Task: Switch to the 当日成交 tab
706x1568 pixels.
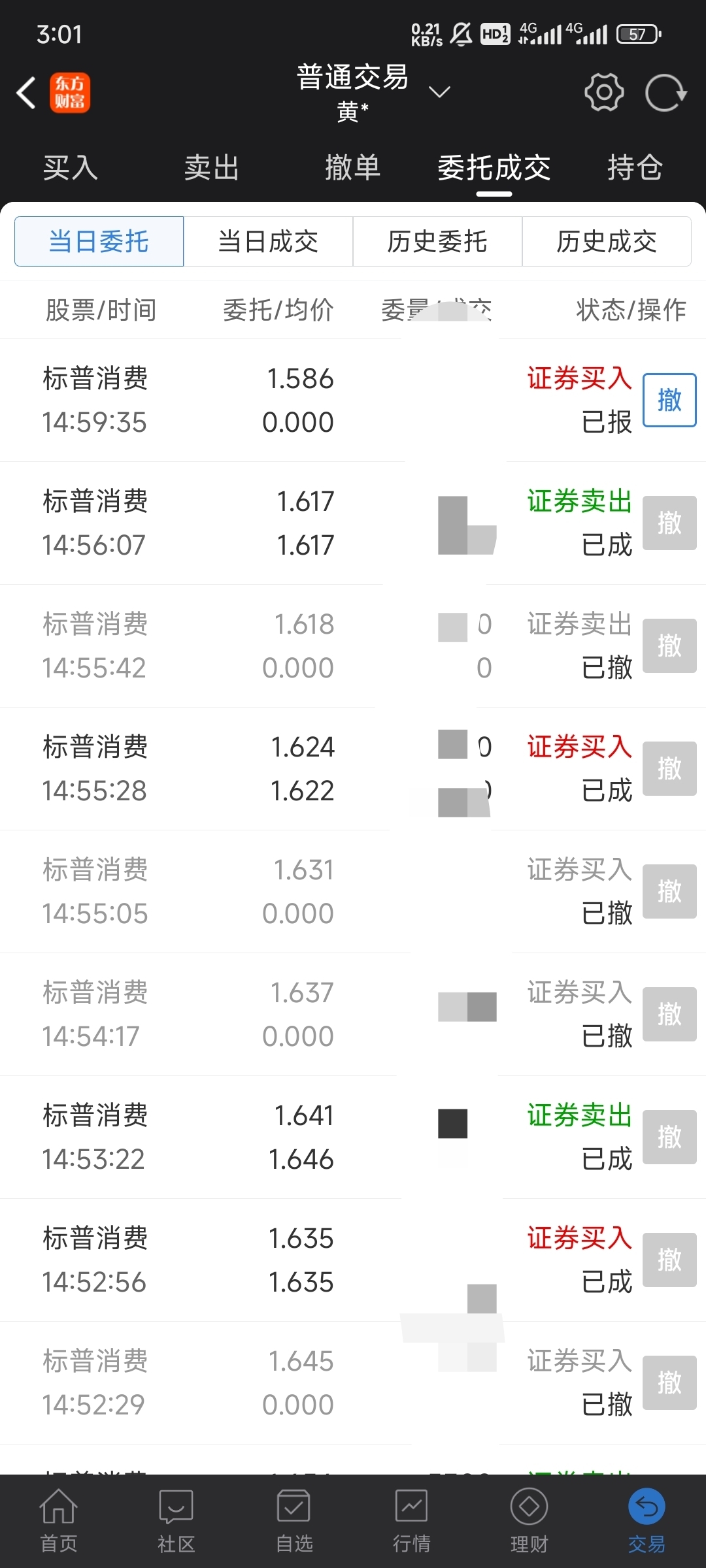Action: [268, 241]
